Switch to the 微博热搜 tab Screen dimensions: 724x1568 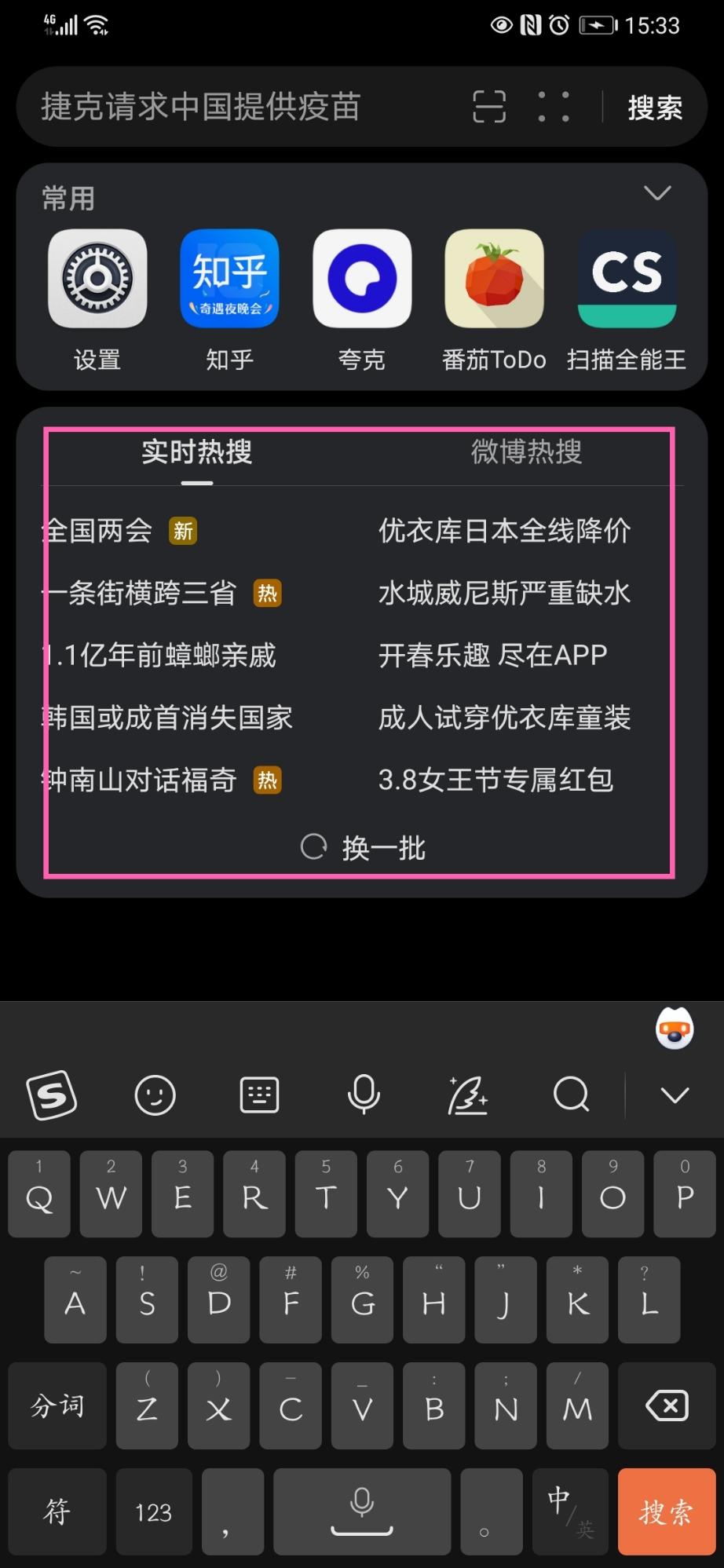click(526, 451)
